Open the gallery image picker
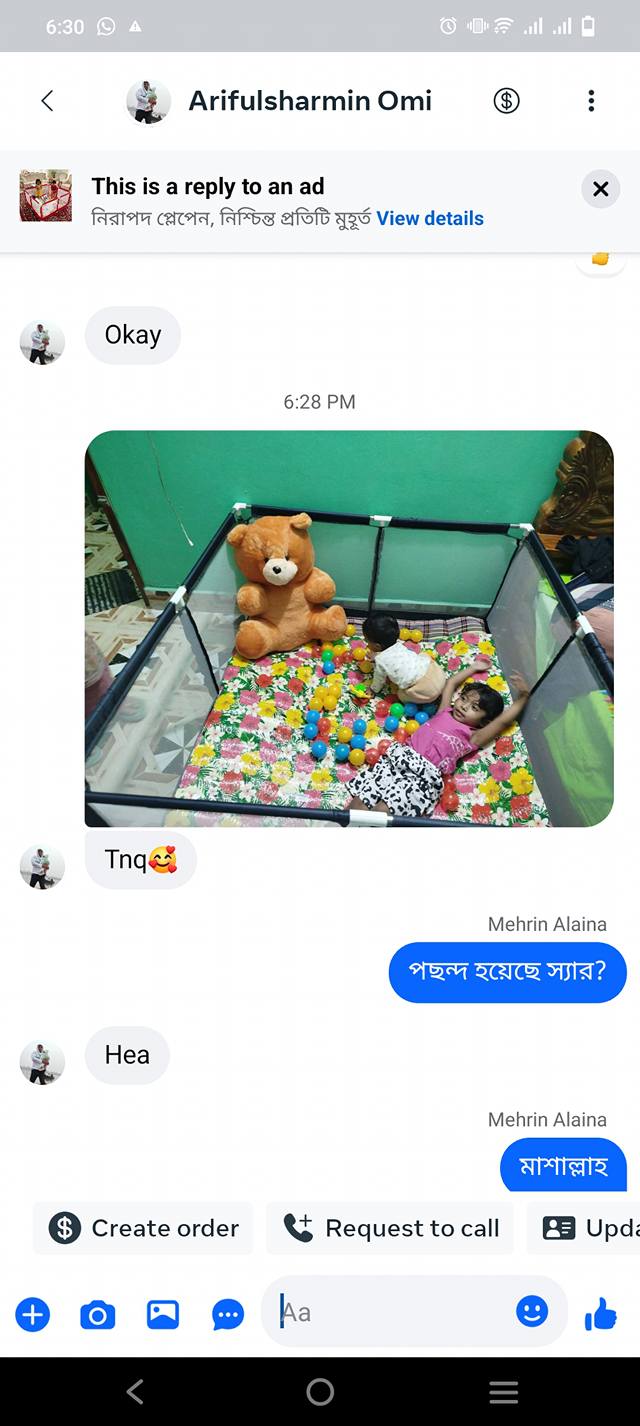 pyautogui.click(x=163, y=1314)
